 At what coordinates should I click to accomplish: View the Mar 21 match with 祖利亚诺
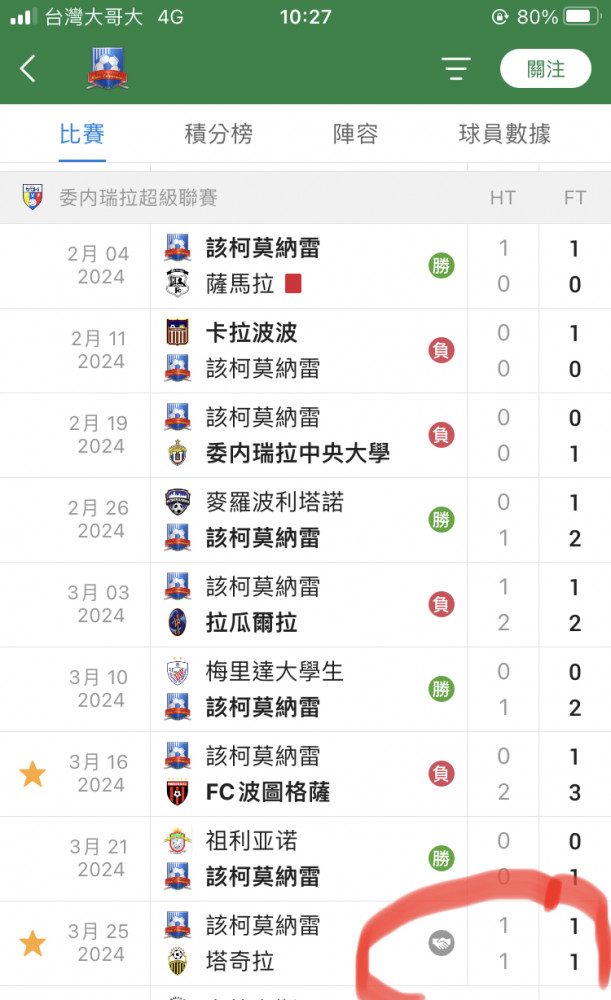306,859
